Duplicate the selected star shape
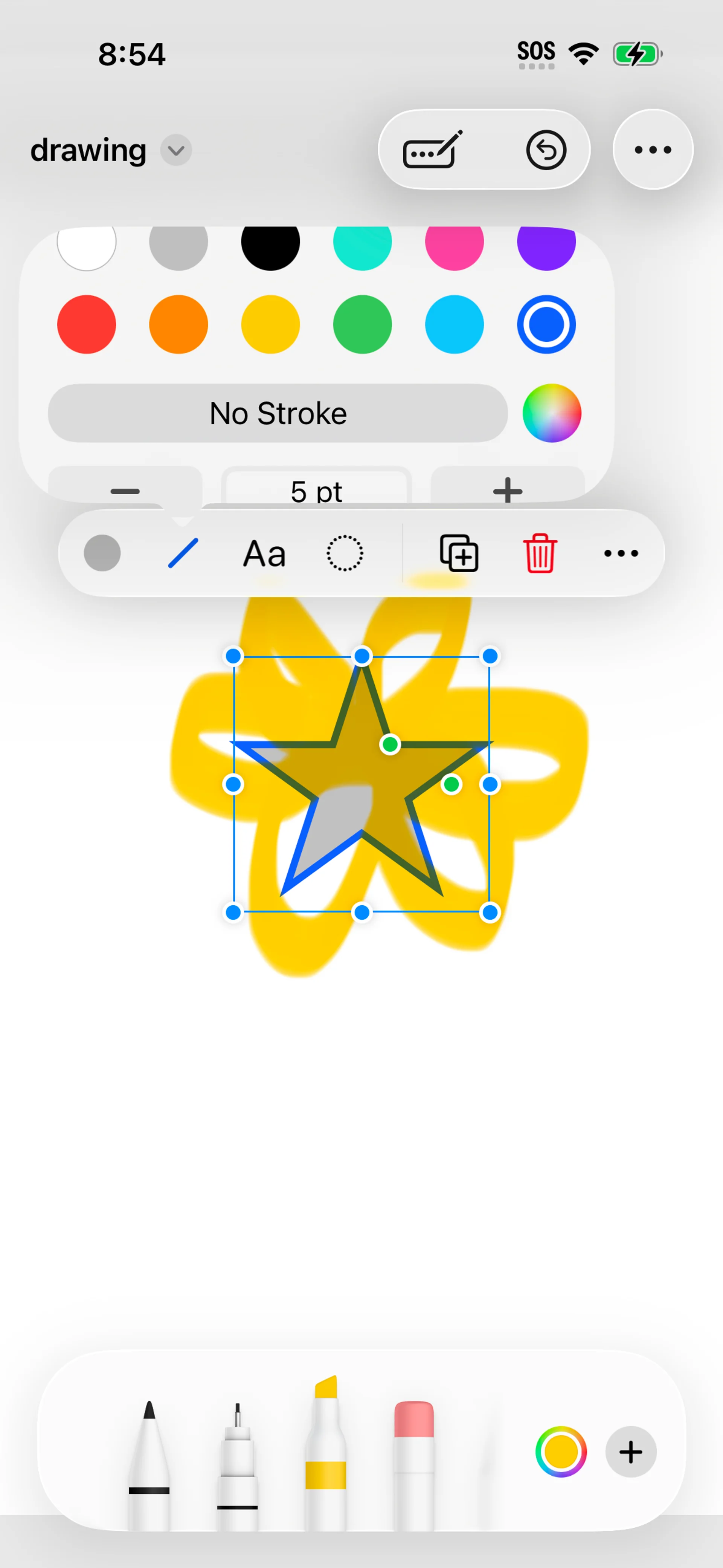 (459, 553)
